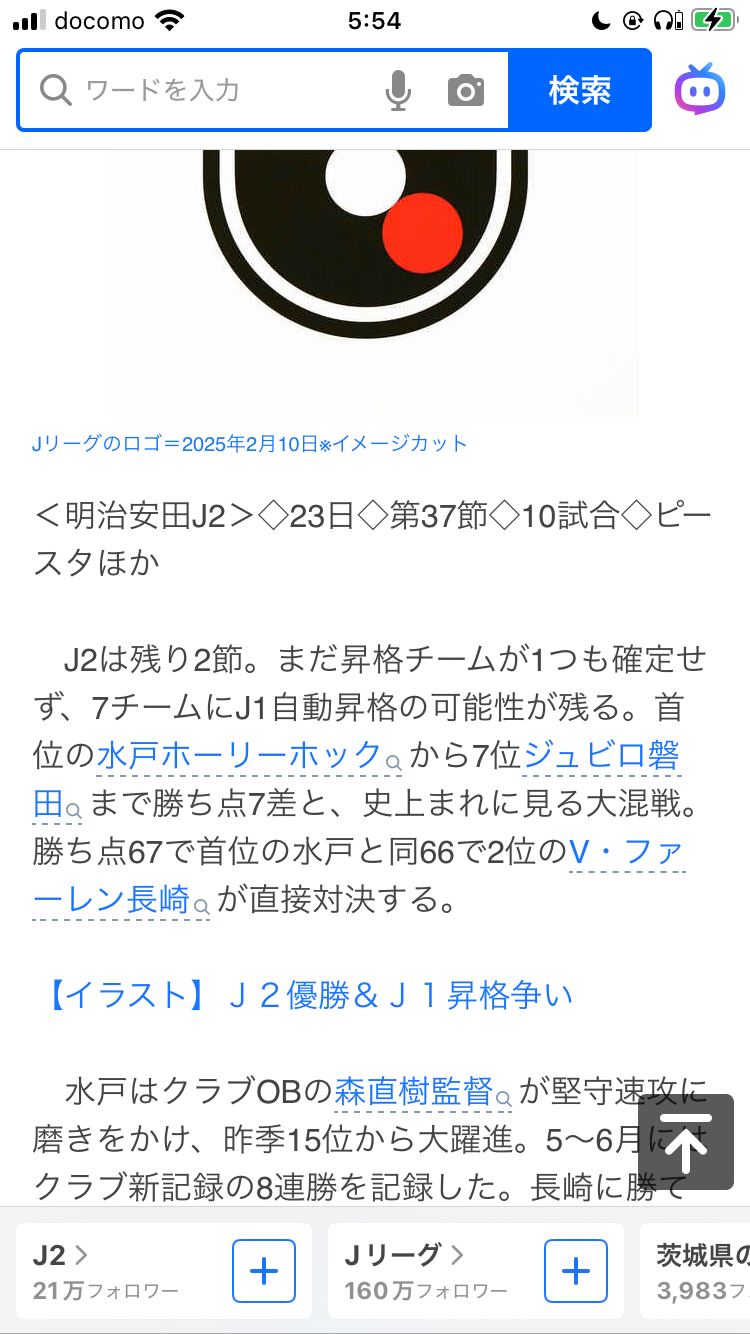Tap the 検索 search button

pyautogui.click(x=579, y=90)
